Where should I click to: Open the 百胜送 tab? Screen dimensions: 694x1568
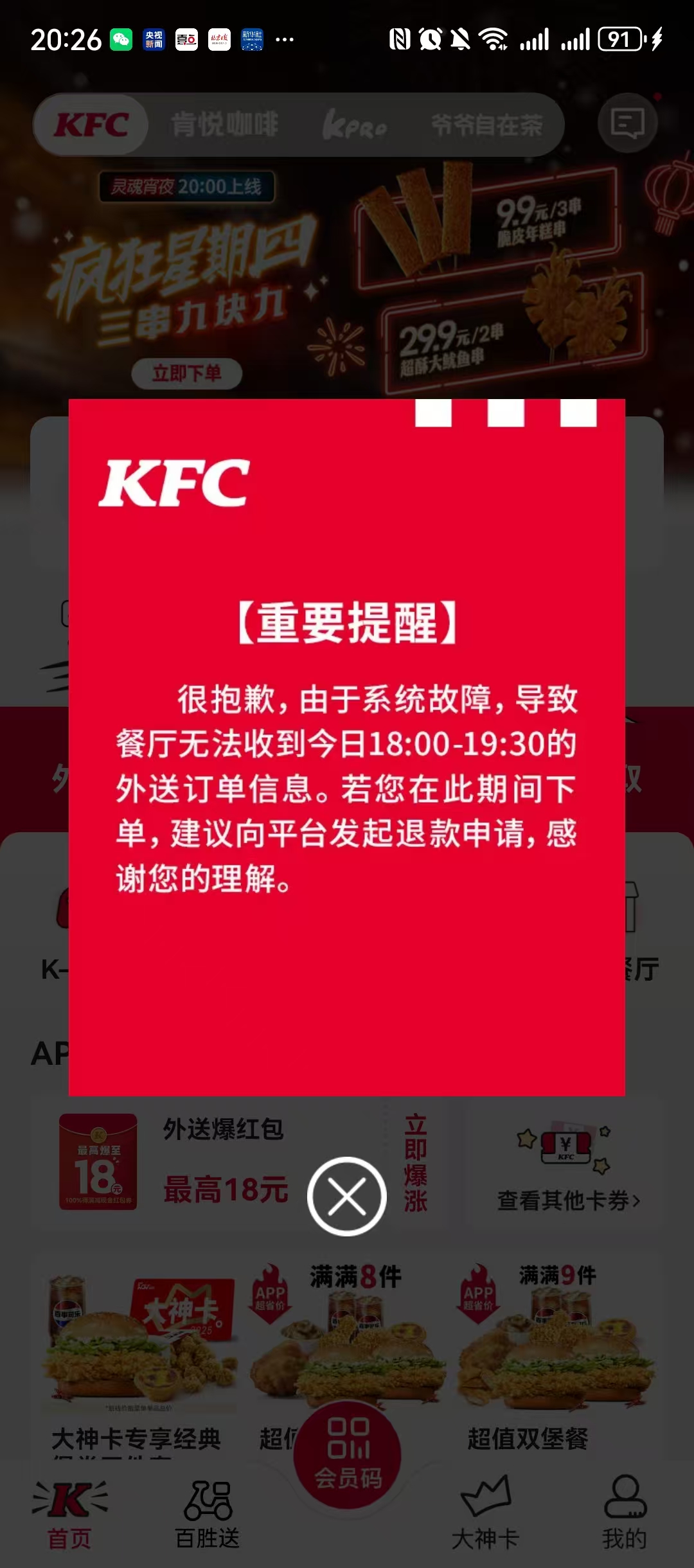[208, 1513]
